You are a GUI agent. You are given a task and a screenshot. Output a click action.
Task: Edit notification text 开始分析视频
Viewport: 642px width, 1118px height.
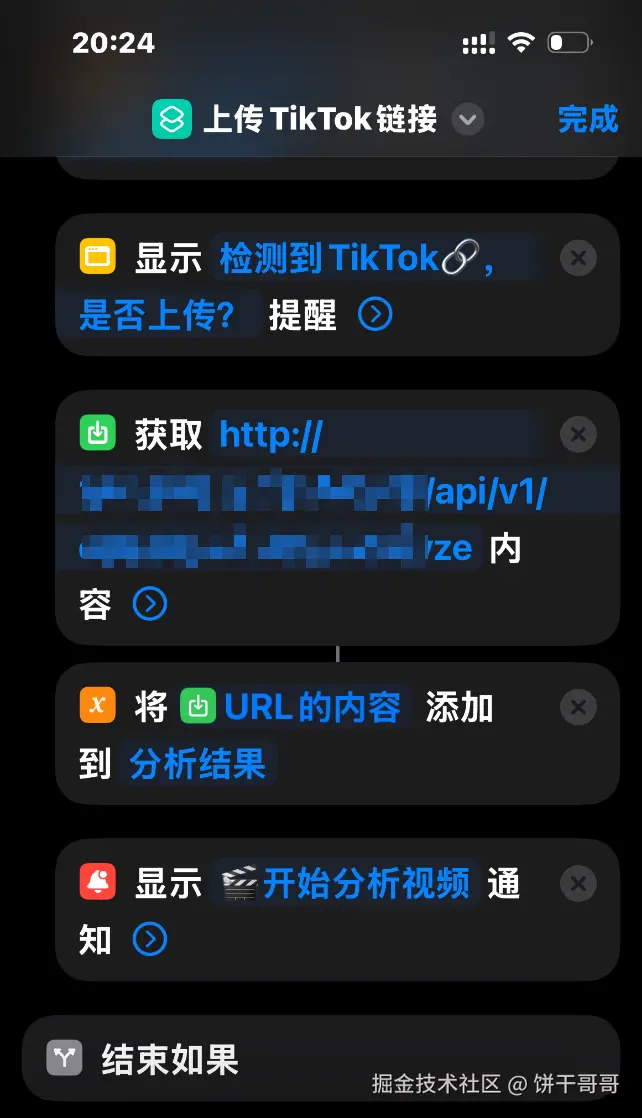tap(346, 884)
